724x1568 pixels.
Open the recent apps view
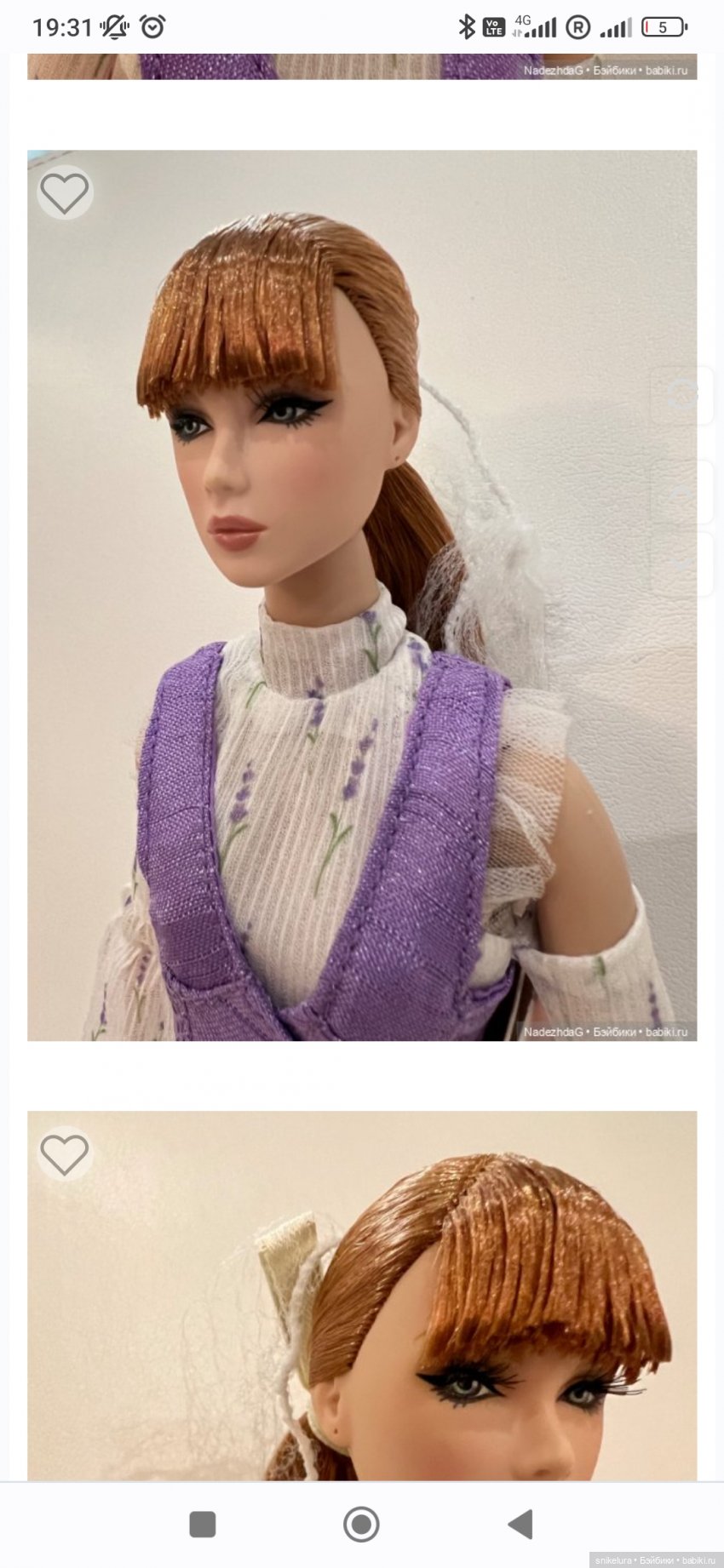(x=203, y=1524)
